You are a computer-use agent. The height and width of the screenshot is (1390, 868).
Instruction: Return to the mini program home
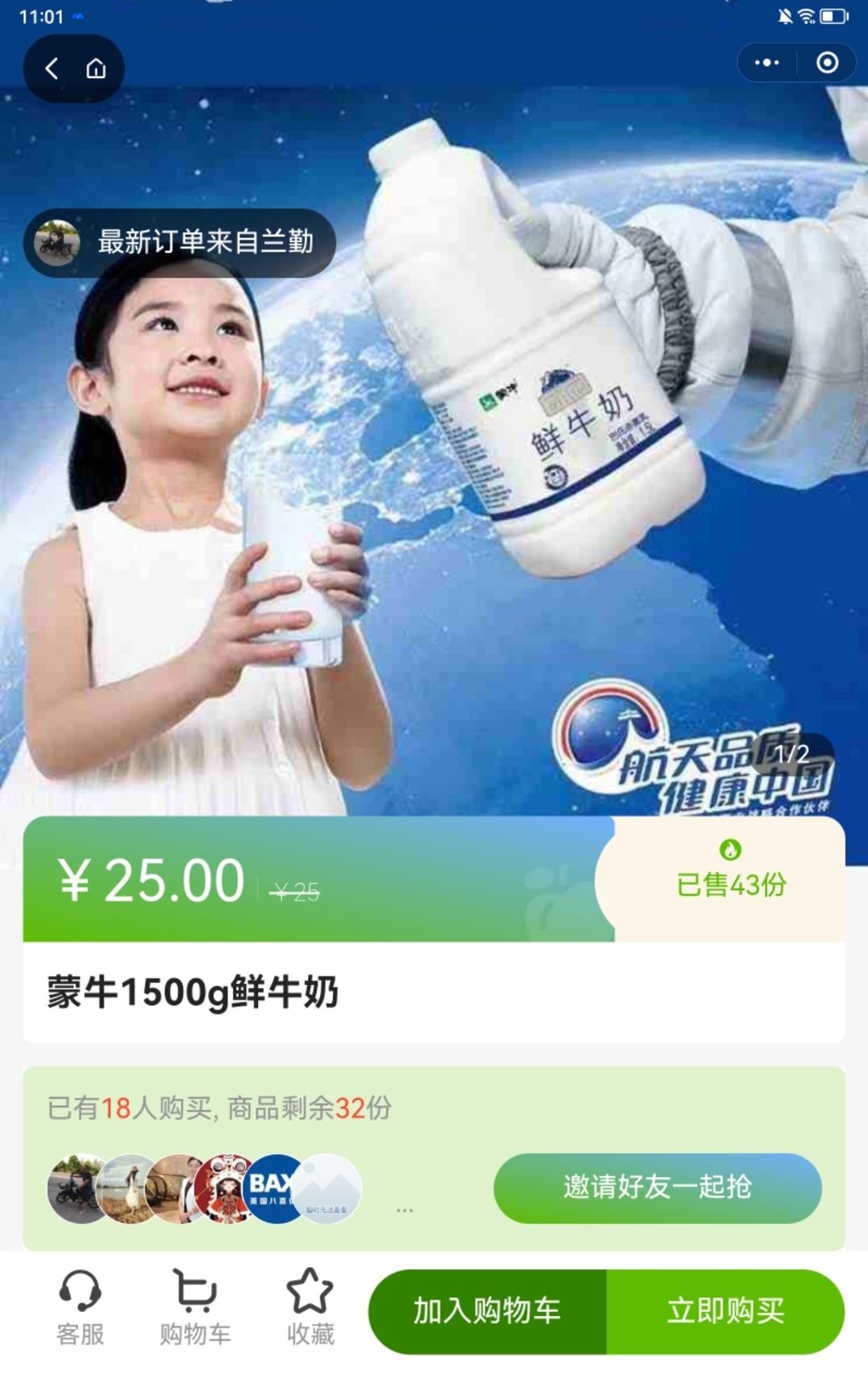click(96, 69)
